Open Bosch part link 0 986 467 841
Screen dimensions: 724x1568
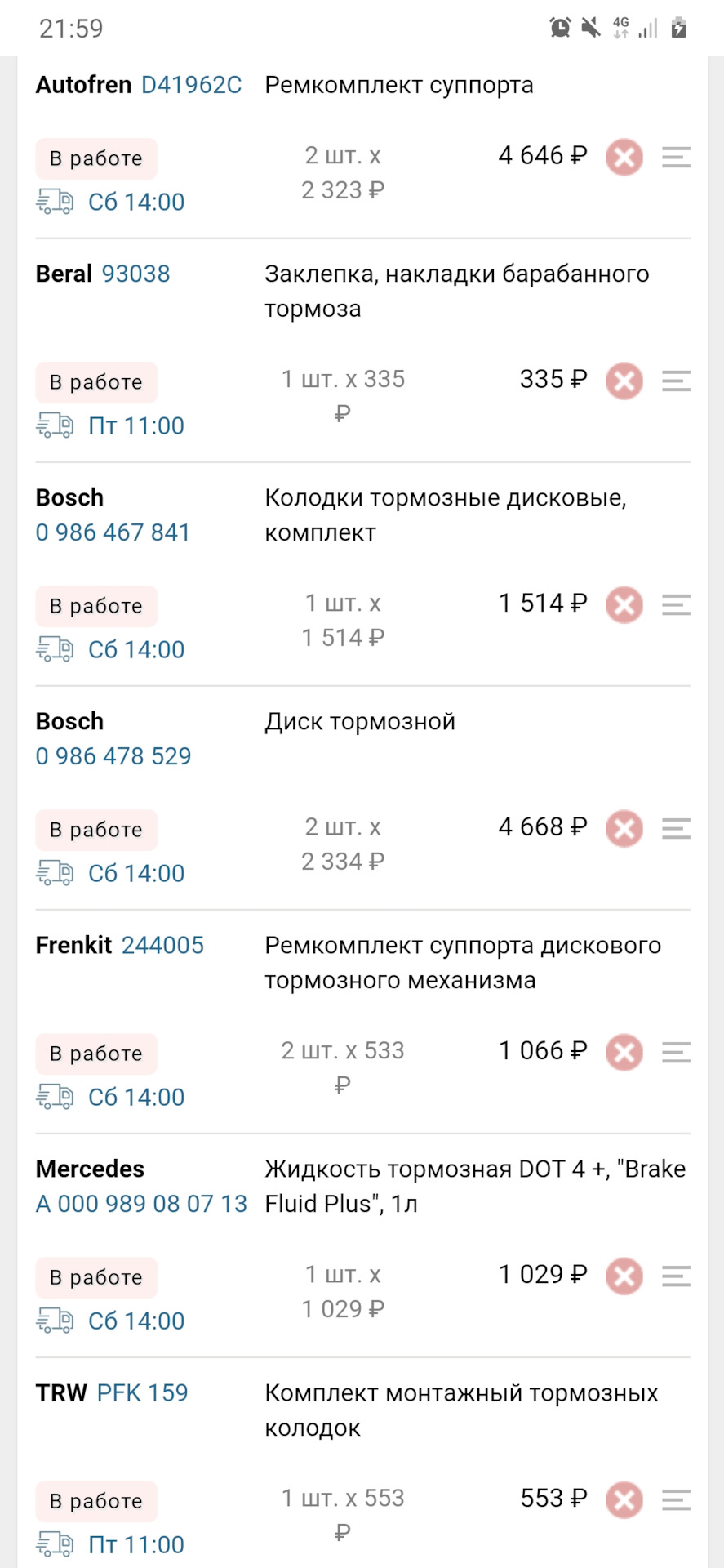[x=113, y=532]
